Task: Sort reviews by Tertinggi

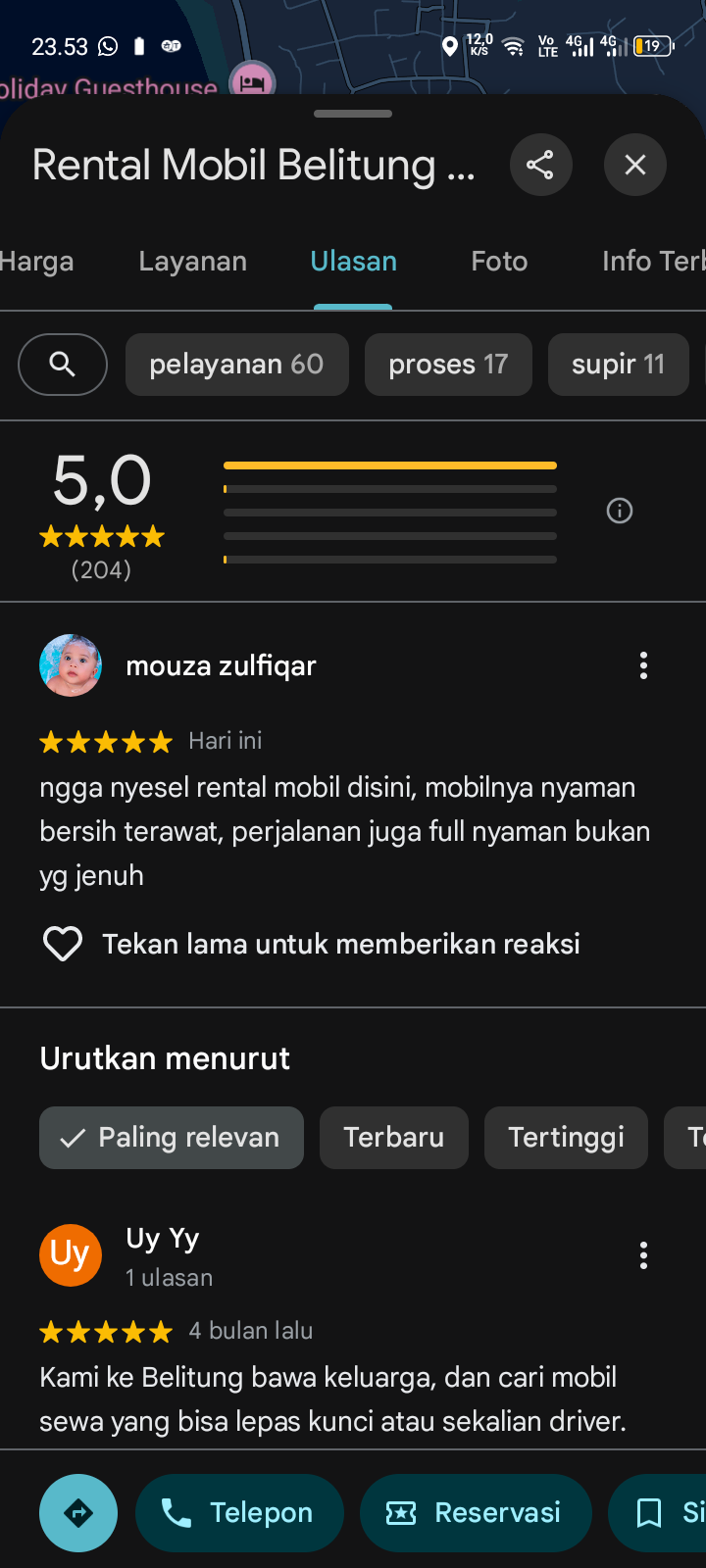Action: [x=566, y=1138]
